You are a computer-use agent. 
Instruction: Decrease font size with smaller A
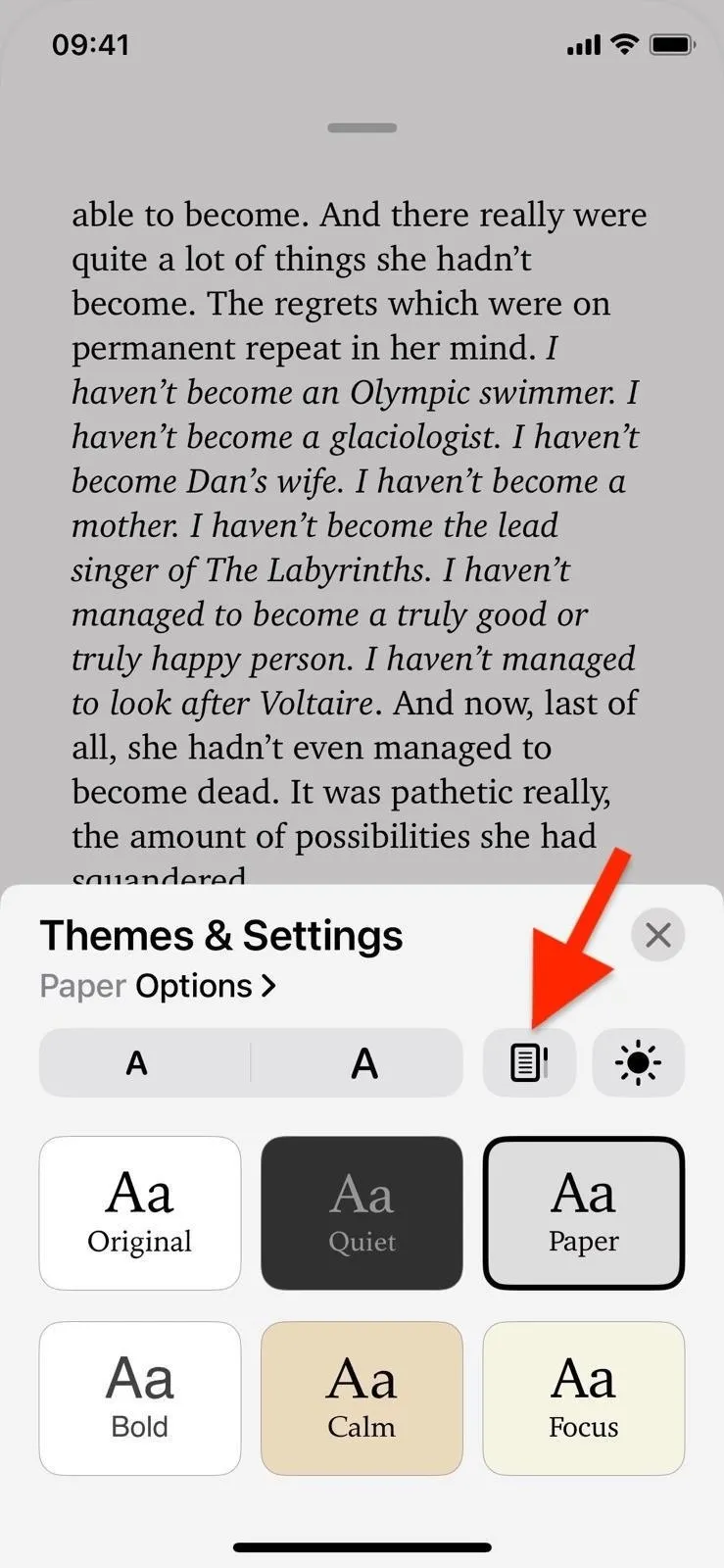point(137,1062)
